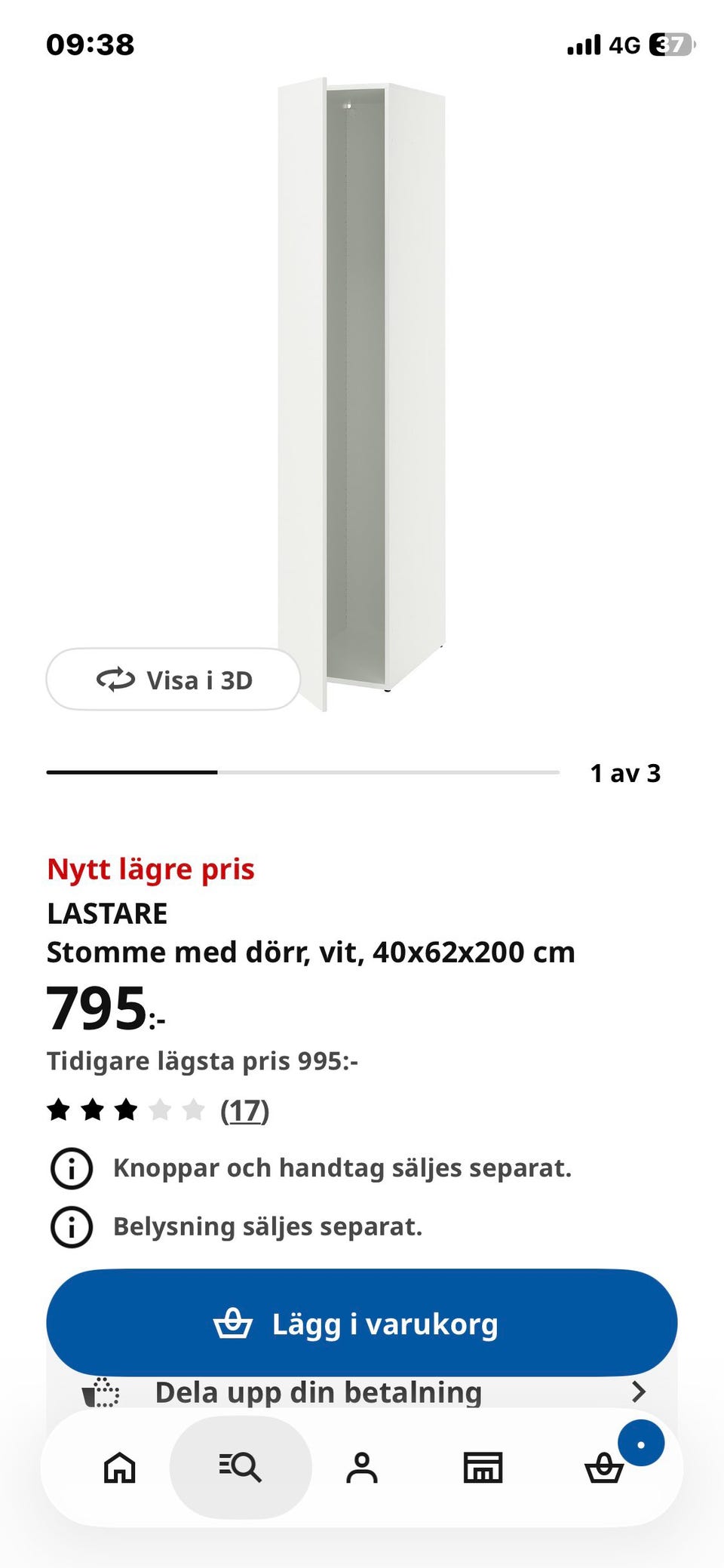Open the shopping basket tab
The width and height of the screenshot is (724, 1568).
[x=605, y=1468]
